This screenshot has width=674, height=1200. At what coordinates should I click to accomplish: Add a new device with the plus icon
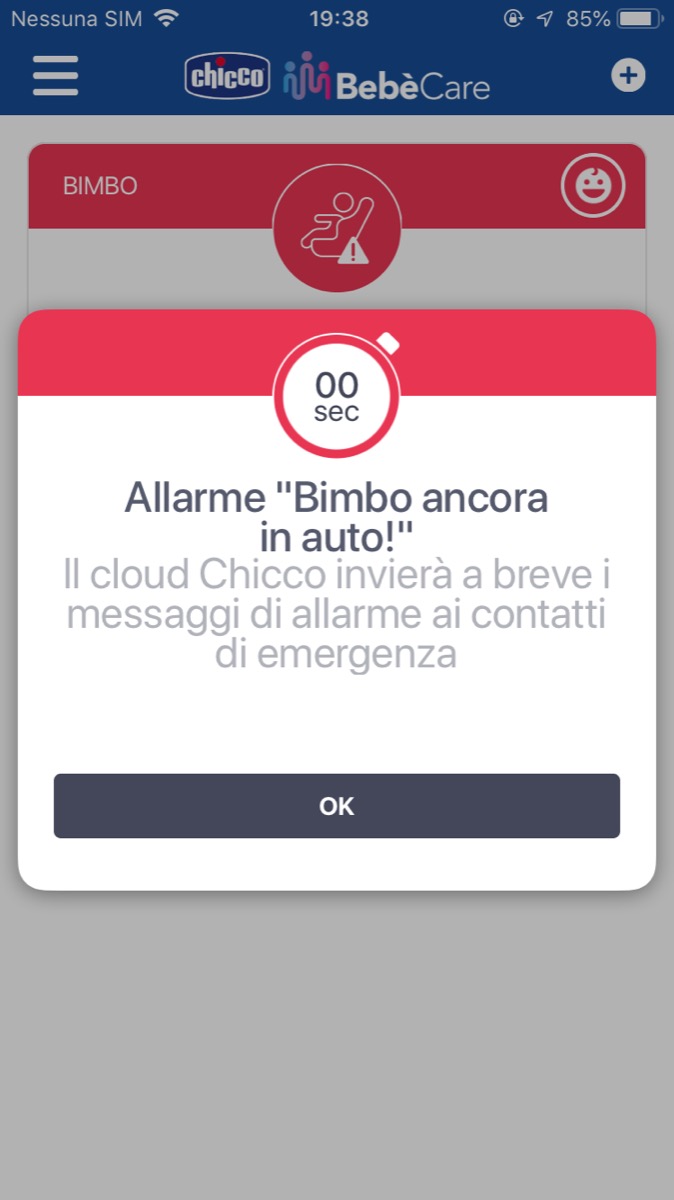628,75
